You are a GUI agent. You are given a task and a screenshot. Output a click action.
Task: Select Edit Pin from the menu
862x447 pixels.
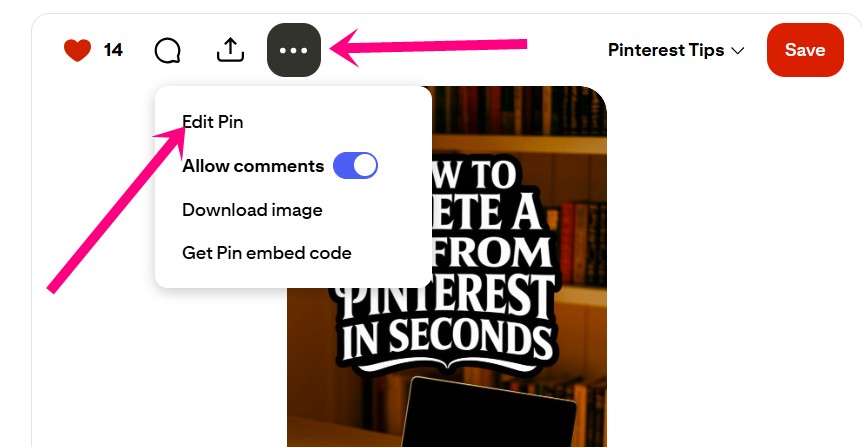pos(212,122)
